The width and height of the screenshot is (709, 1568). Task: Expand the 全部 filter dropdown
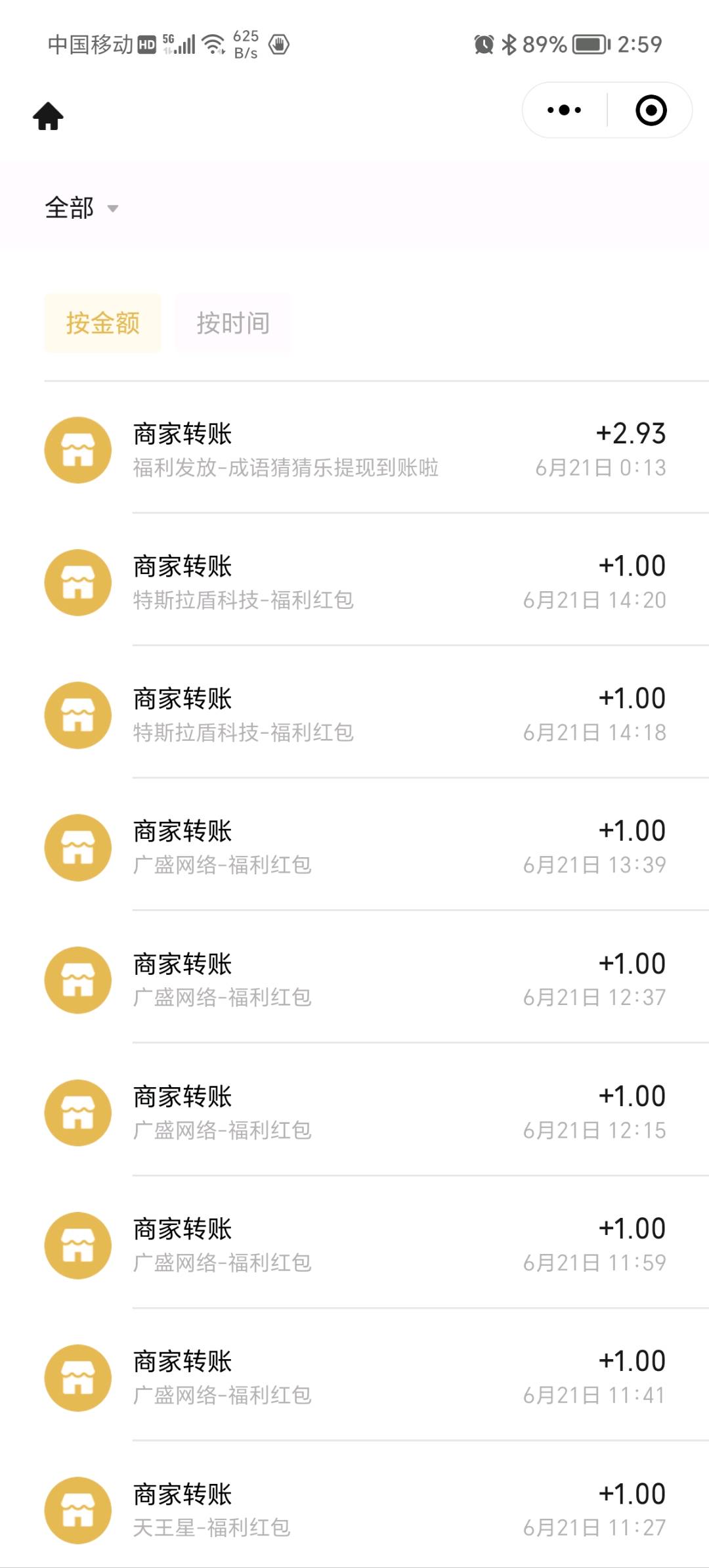click(x=81, y=208)
